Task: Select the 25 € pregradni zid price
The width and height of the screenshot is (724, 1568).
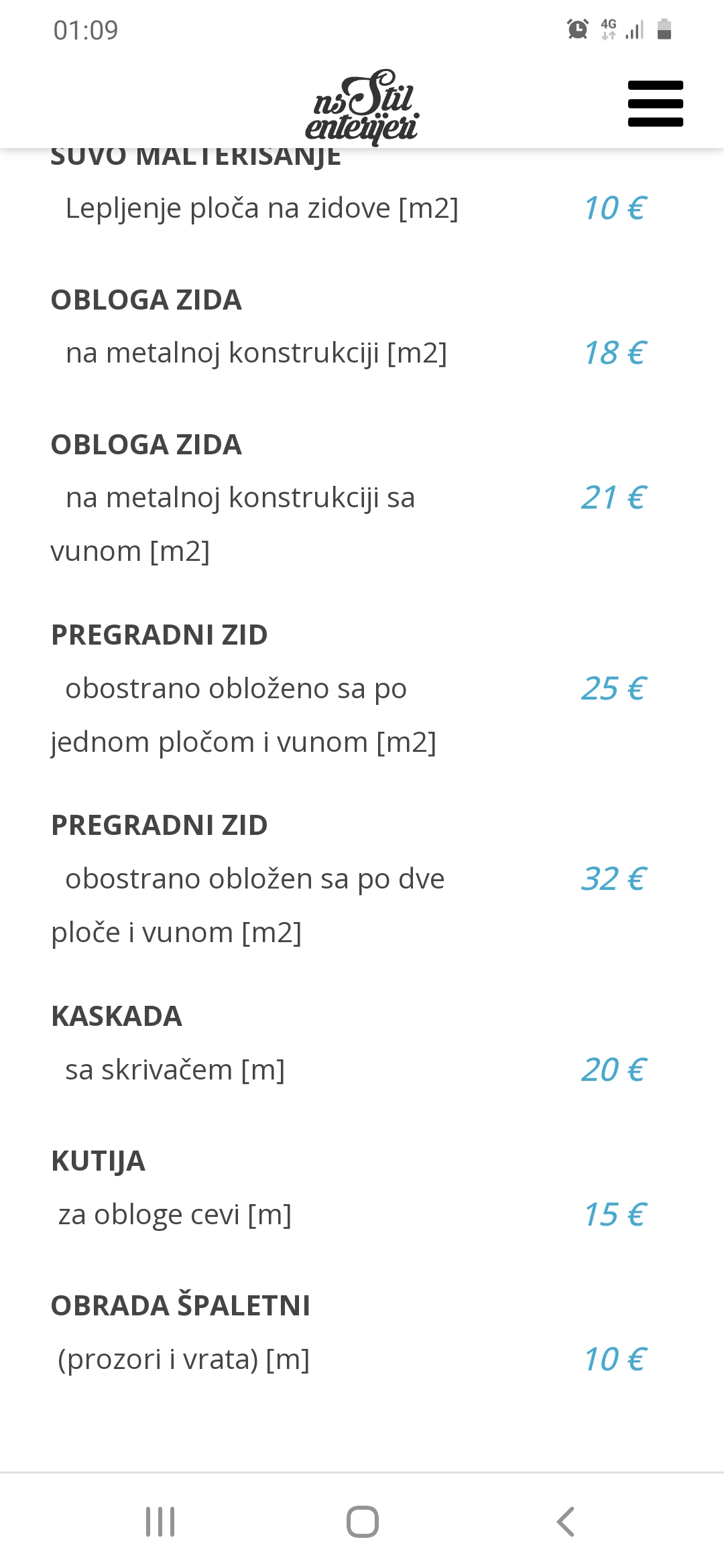Action: click(613, 688)
